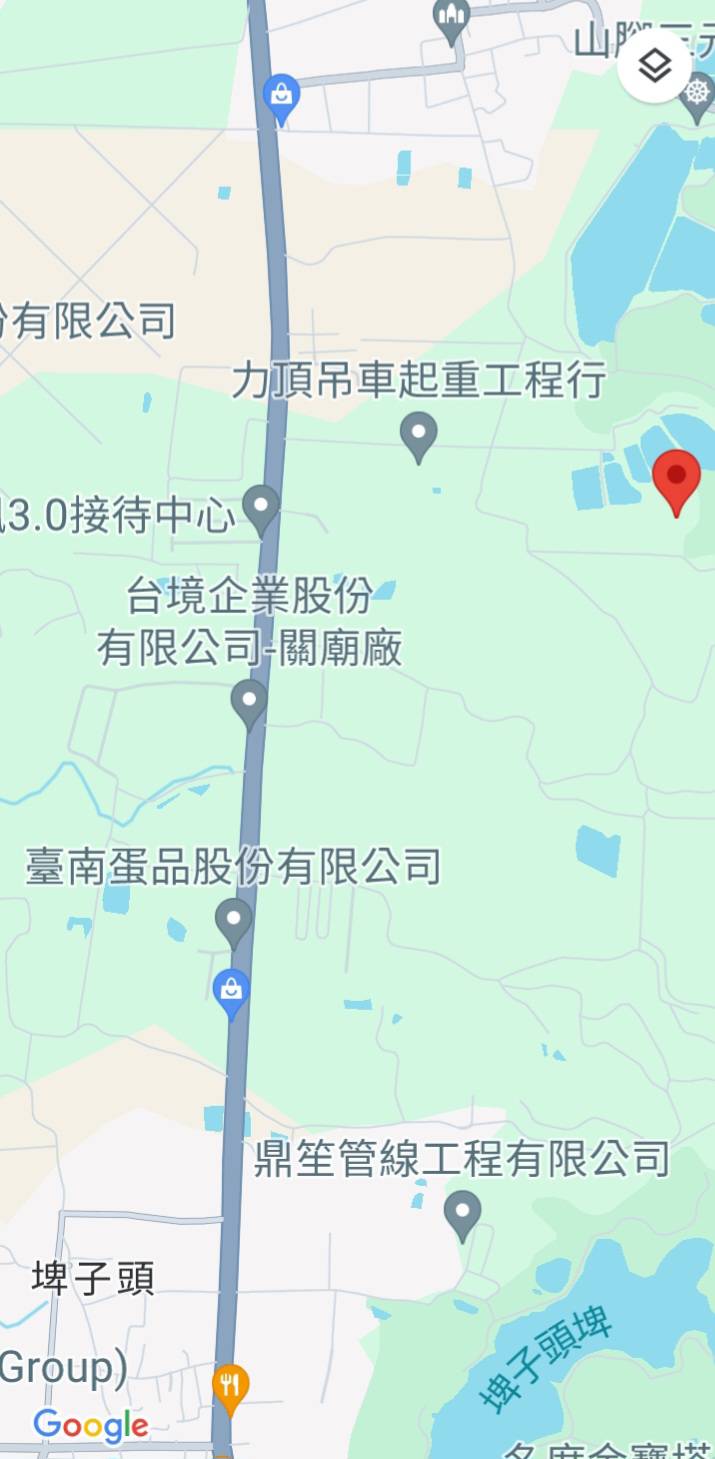Select the 3.0接待中心 map pin

(x=262, y=508)
